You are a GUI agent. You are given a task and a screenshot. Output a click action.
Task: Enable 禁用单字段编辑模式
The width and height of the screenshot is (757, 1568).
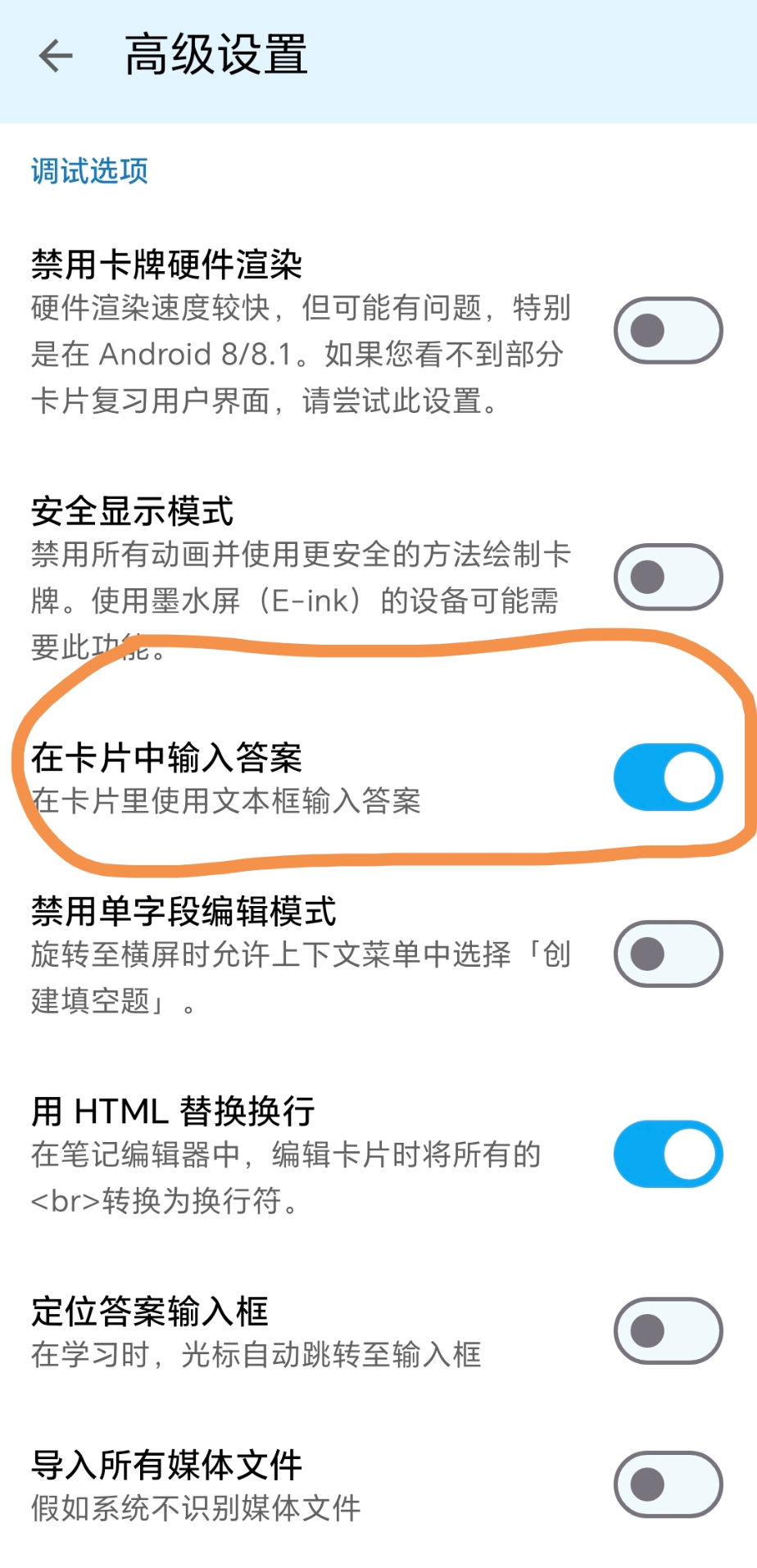click(x=668, y=954)
